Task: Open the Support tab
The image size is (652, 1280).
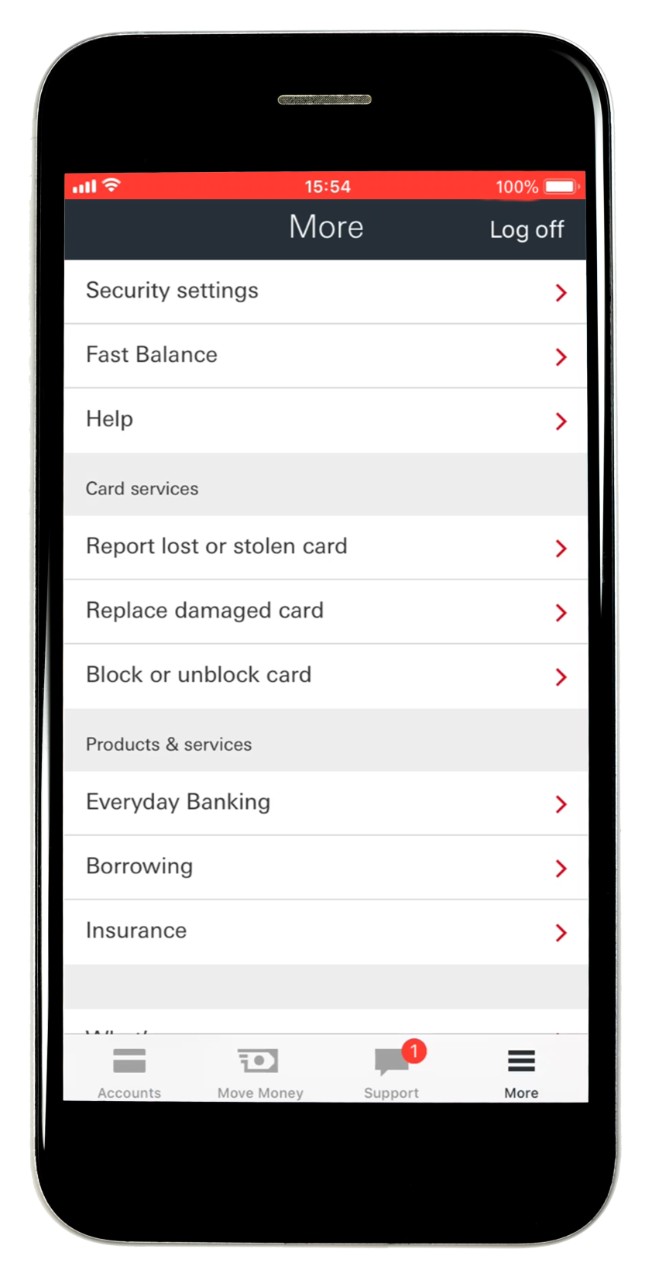Action: (391, 1071)
